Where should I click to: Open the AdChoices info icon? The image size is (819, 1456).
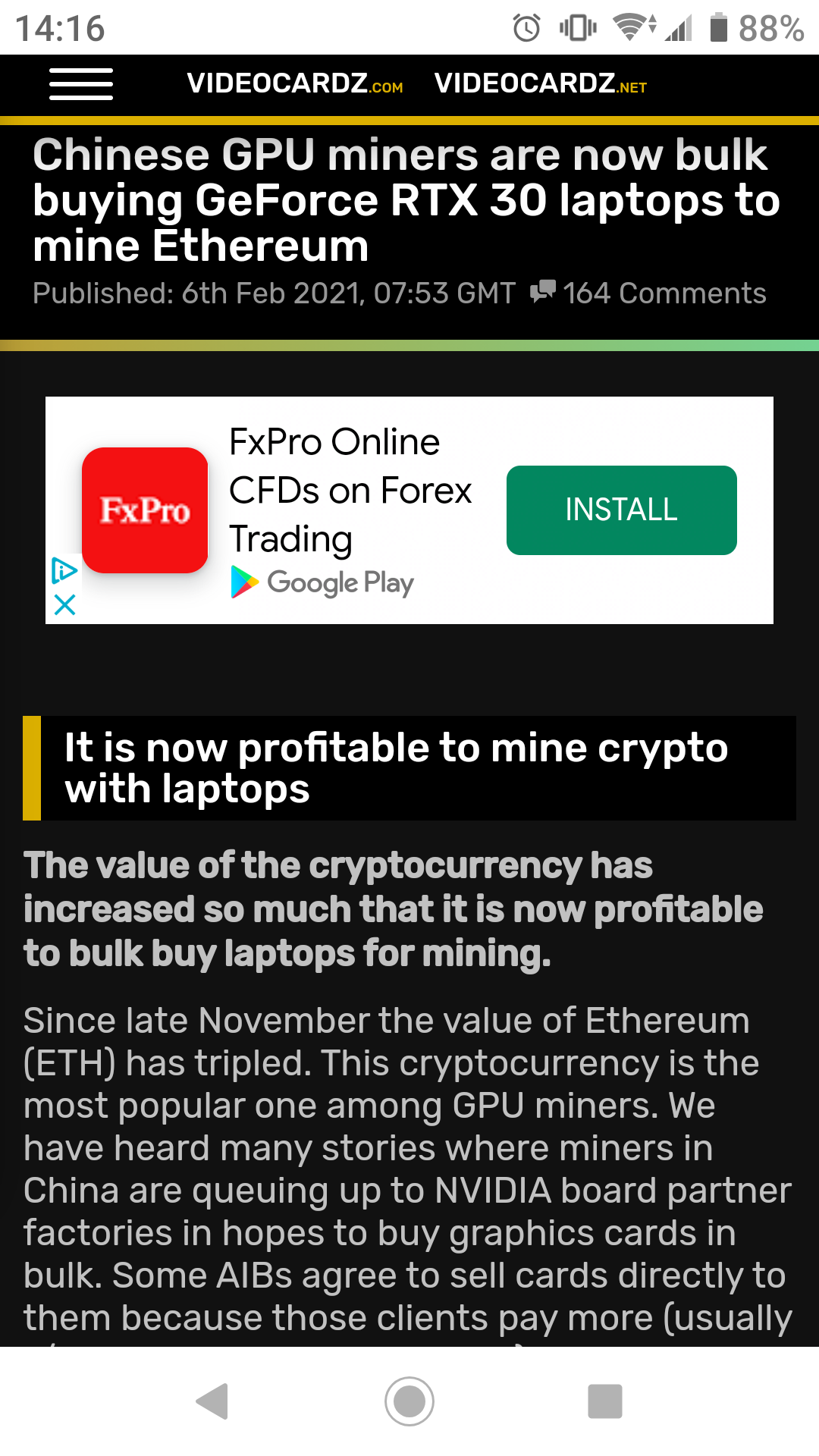pos(64,570)
